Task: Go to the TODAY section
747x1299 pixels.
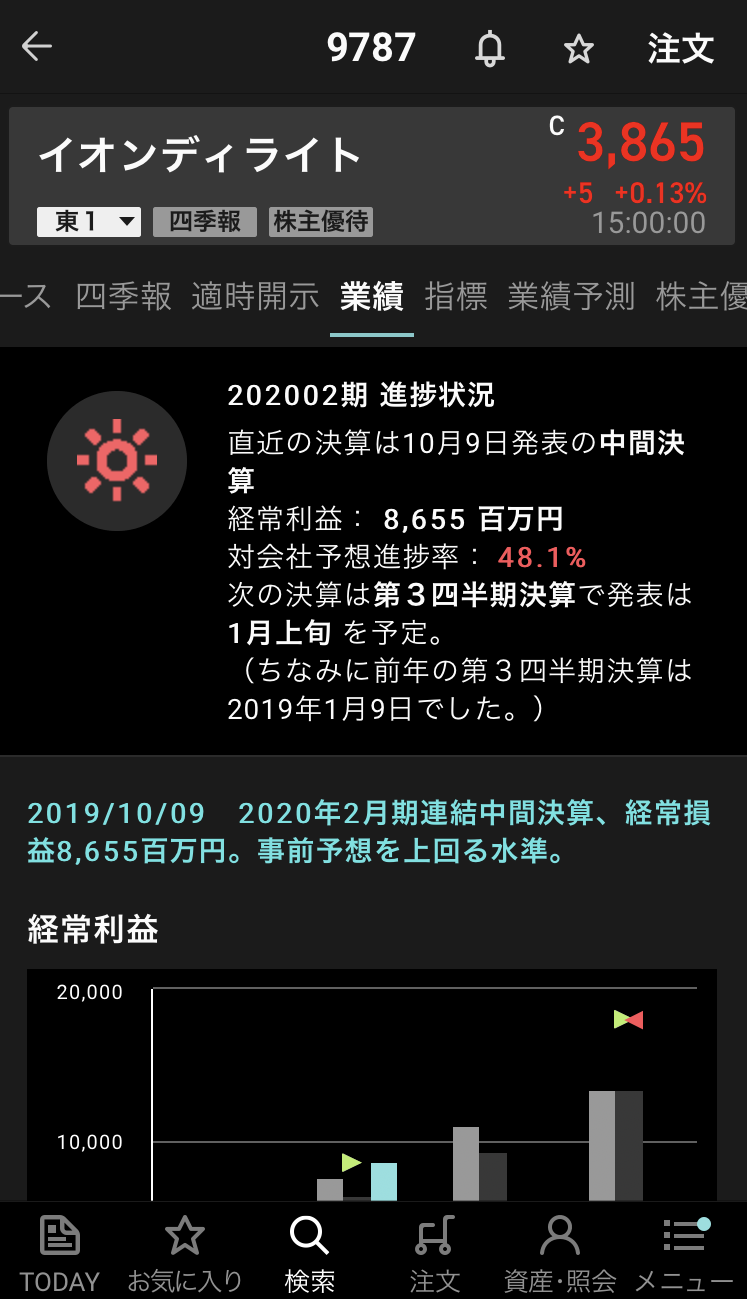Action: [60, 1252]
